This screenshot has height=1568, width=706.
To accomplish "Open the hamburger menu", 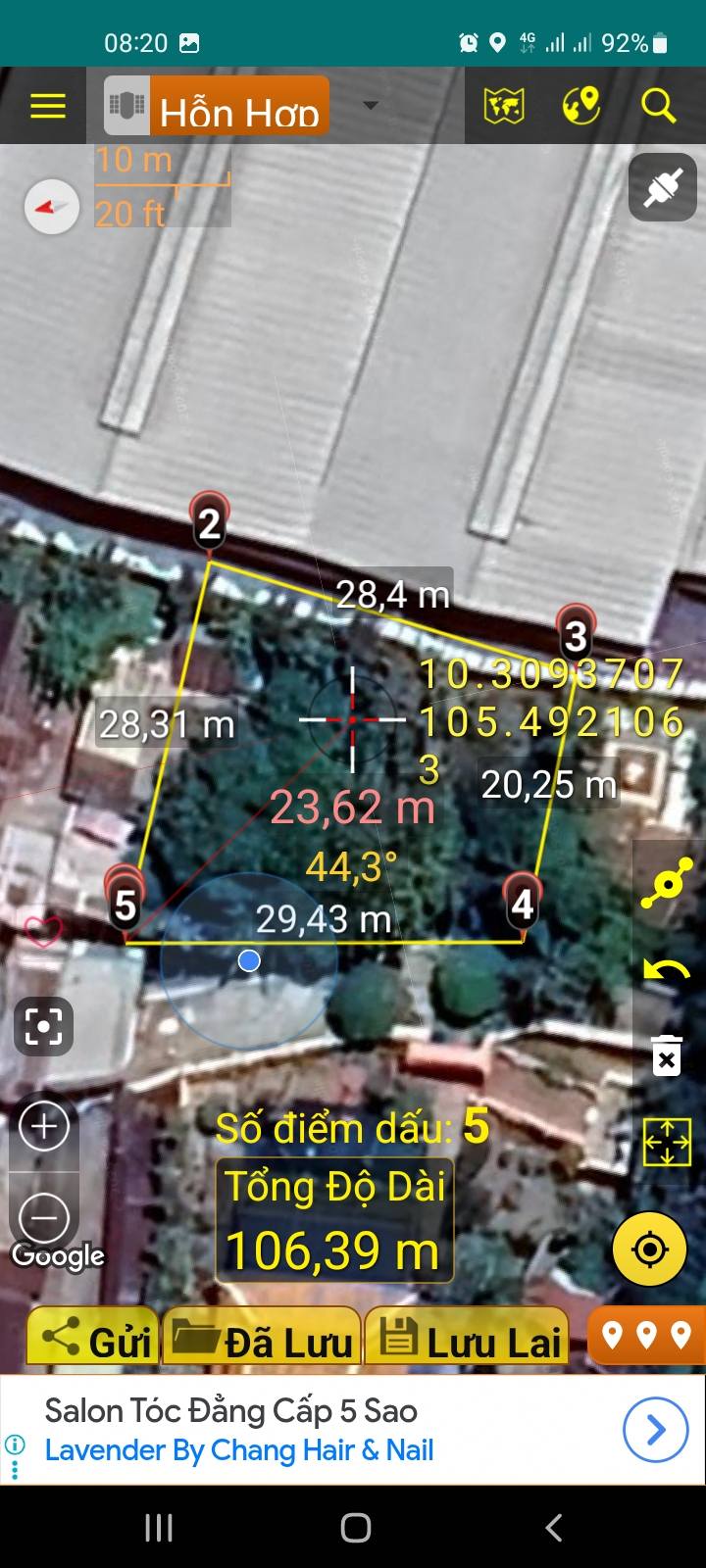I will click(x=47, y=106).
